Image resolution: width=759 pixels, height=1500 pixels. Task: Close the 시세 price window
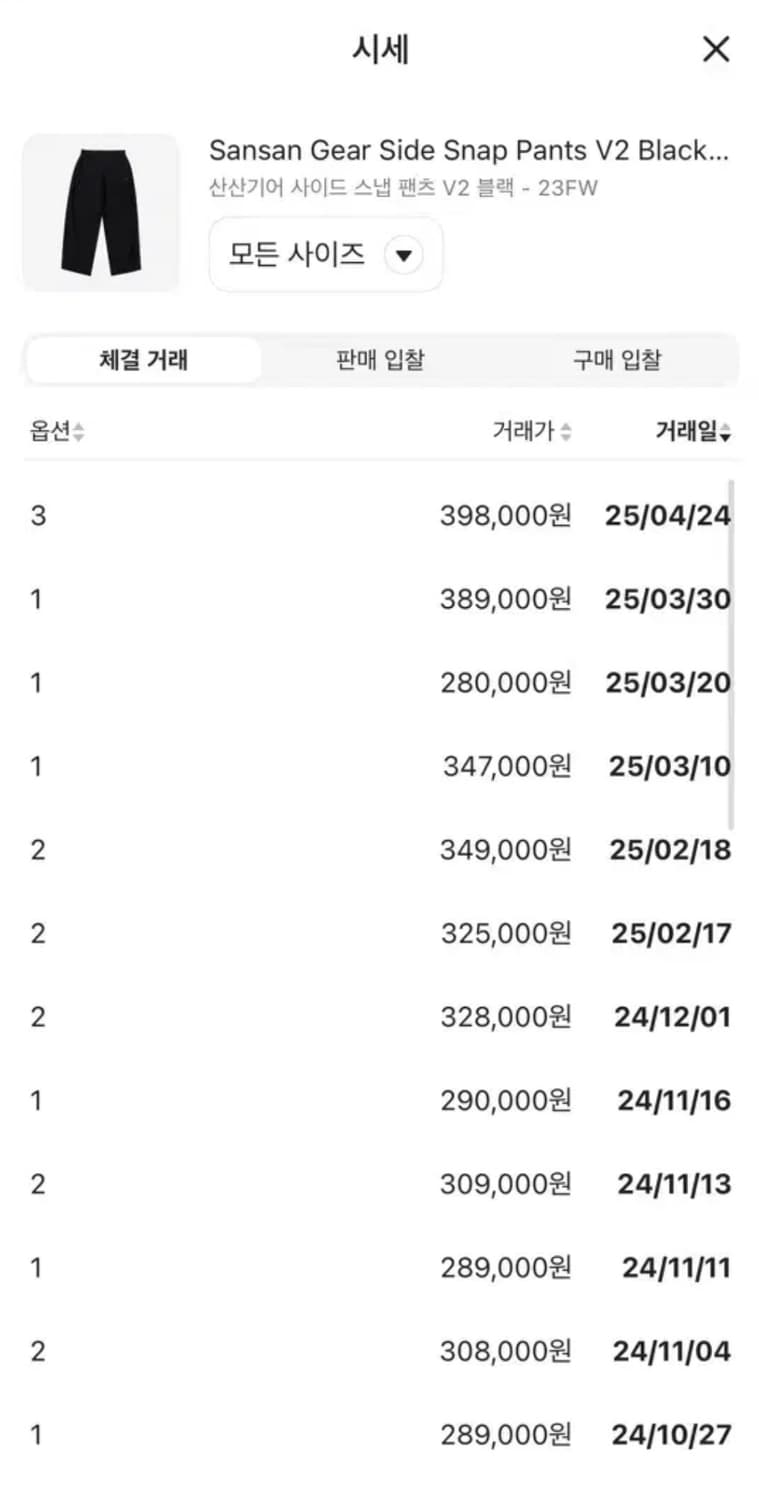point(716,49)
